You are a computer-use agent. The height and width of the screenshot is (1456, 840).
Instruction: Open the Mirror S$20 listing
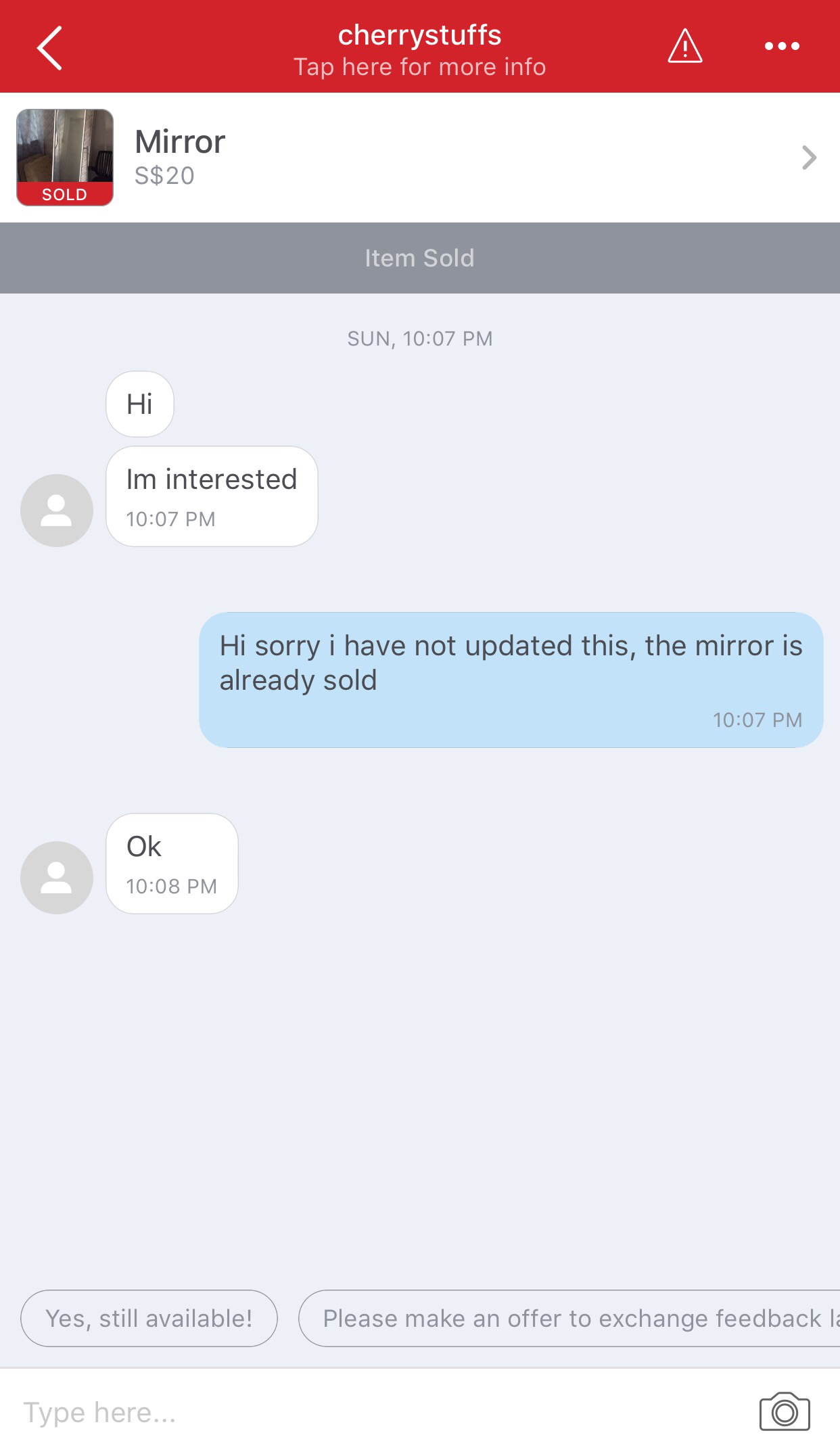pos(419,158)
